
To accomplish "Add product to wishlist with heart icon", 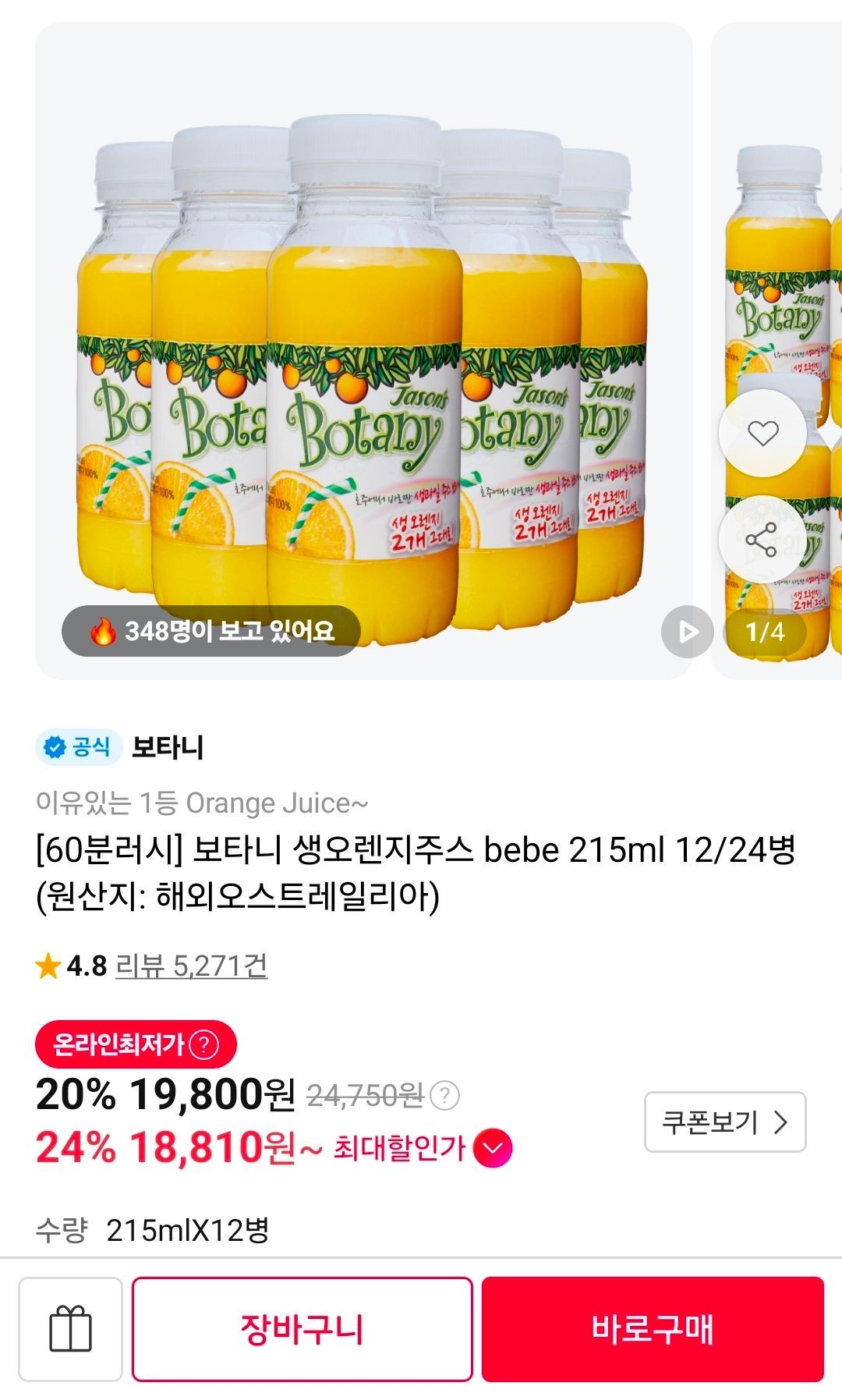I will [762, 433].
